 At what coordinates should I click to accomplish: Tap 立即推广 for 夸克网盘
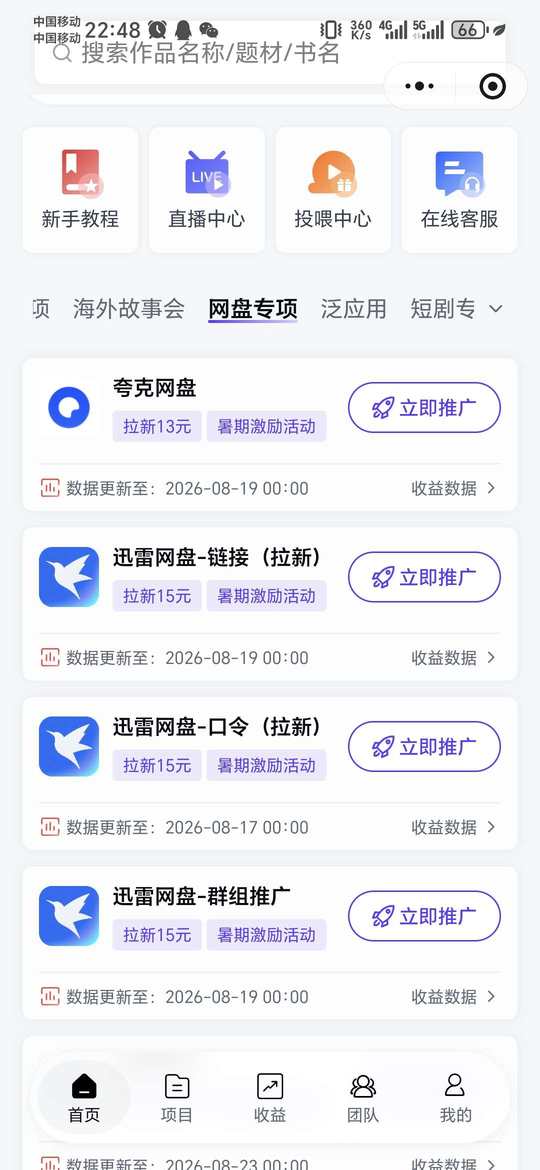424,407
